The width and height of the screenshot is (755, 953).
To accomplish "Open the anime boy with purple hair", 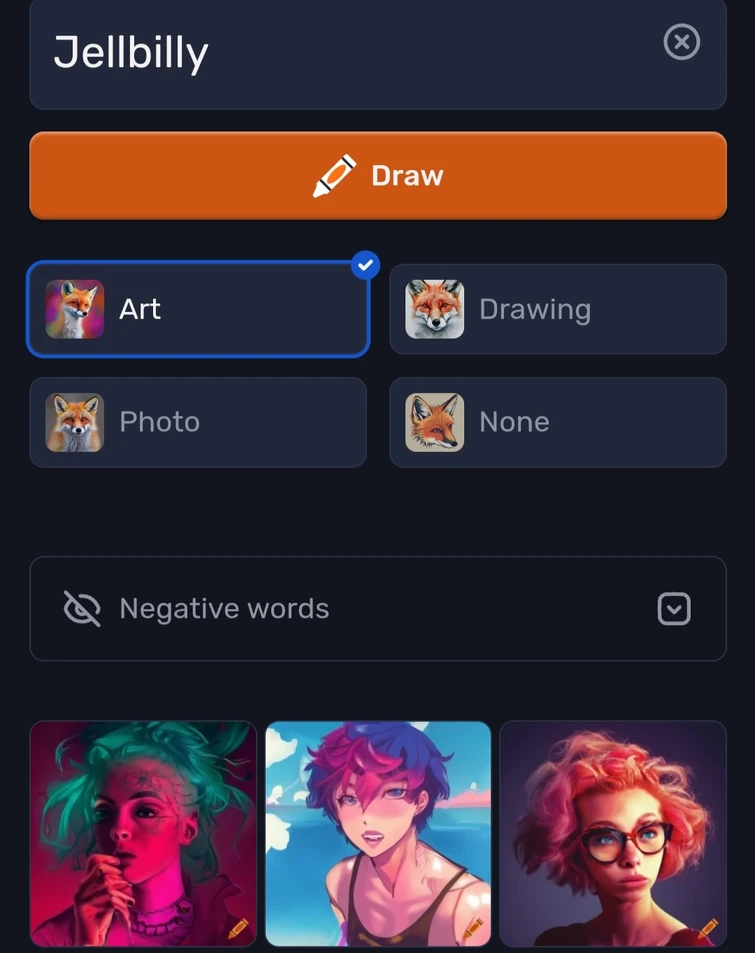I will pos(378,832).
